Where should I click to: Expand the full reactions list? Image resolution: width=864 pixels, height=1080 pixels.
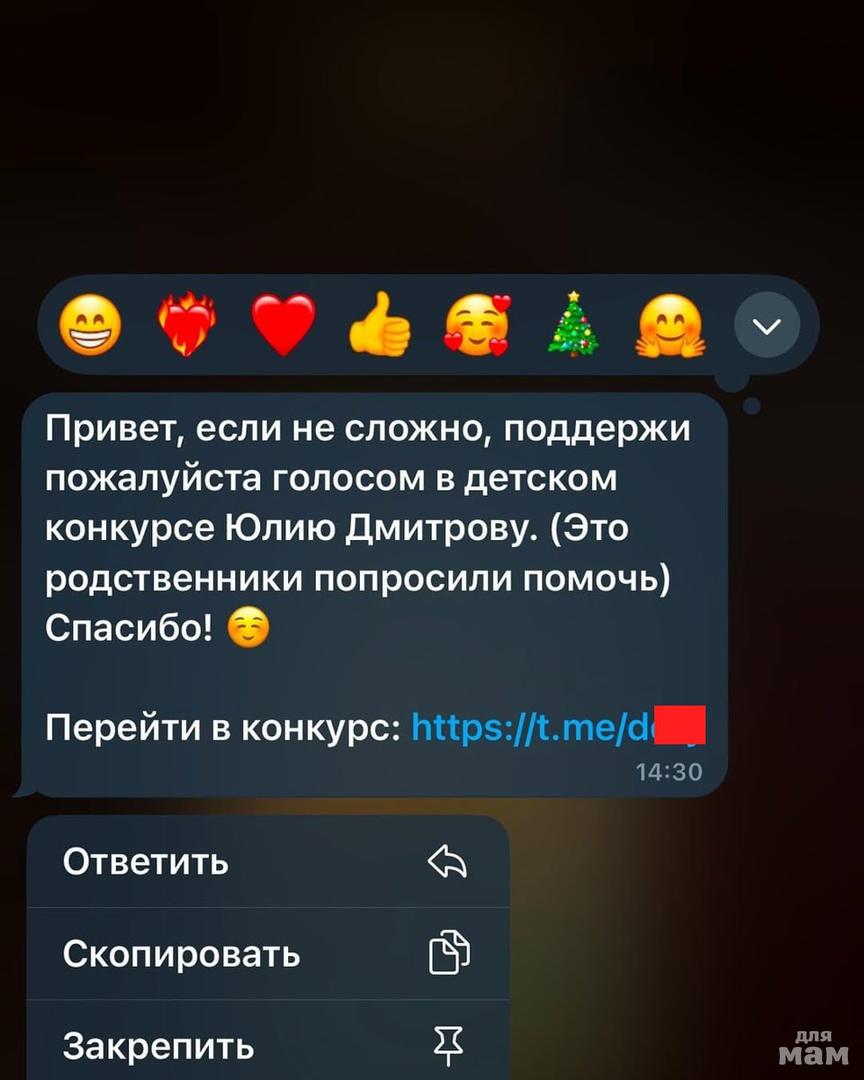(767, 327)
